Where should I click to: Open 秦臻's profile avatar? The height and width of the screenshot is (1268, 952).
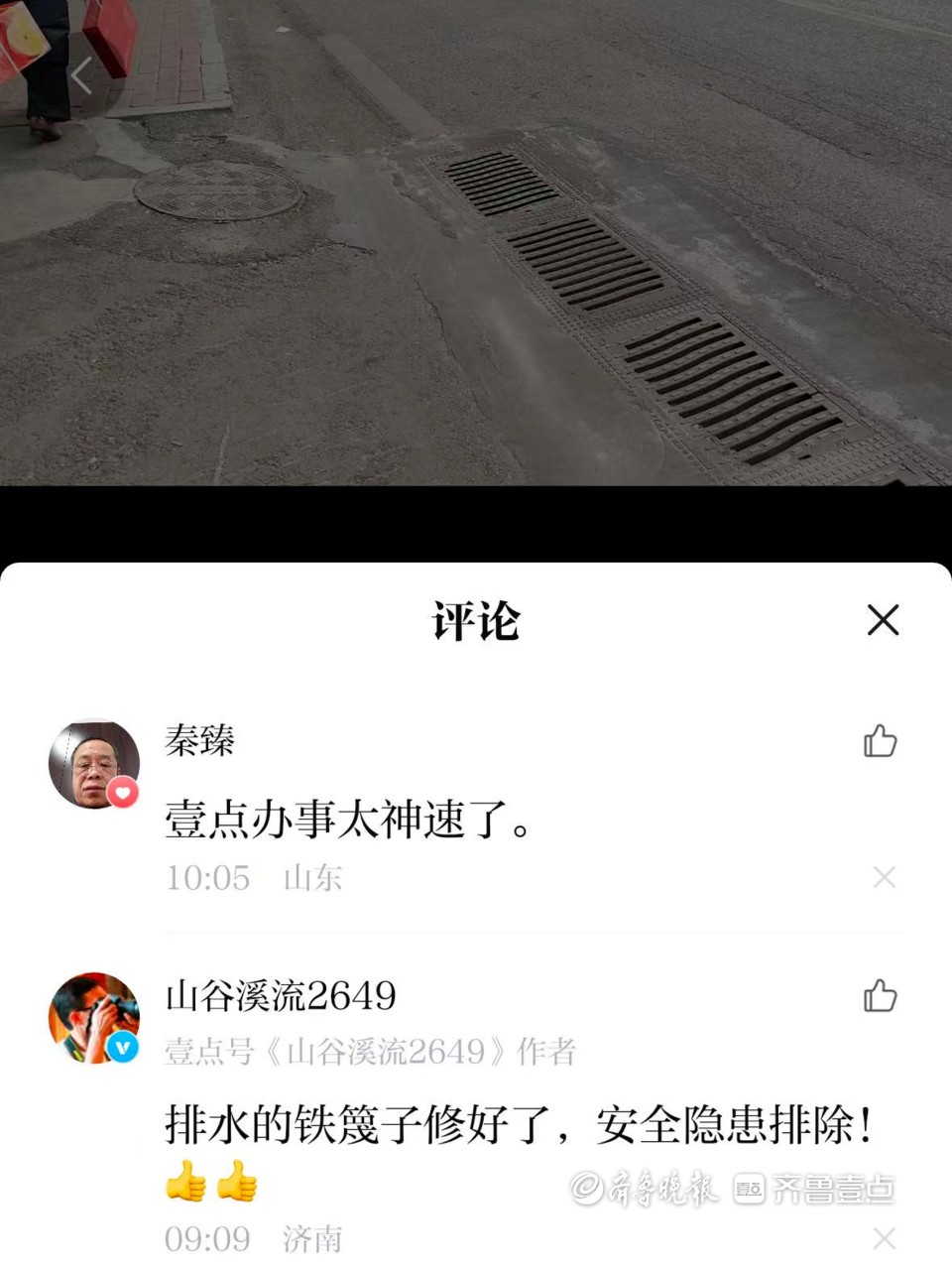94,763
